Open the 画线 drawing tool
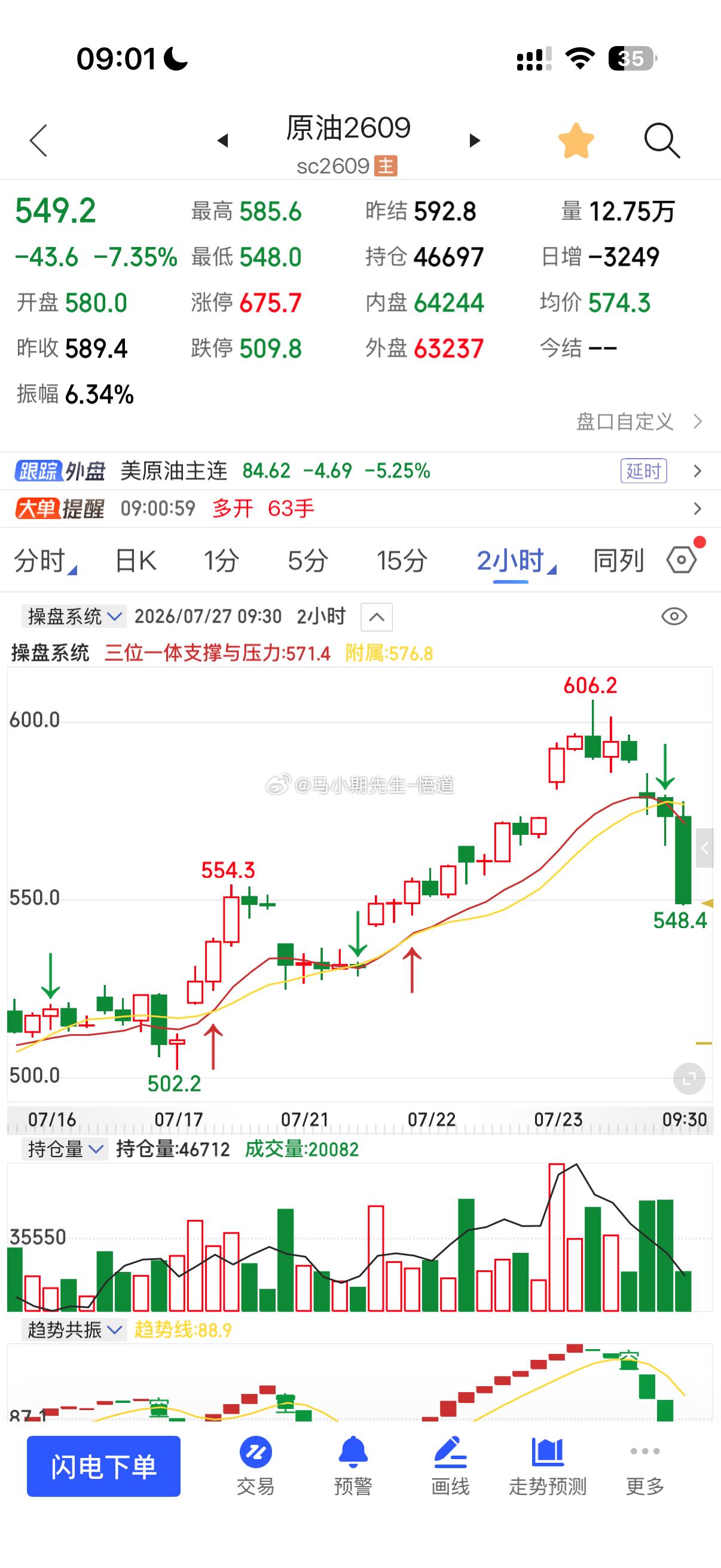 pyautogui.click(x=450, y=1466)
